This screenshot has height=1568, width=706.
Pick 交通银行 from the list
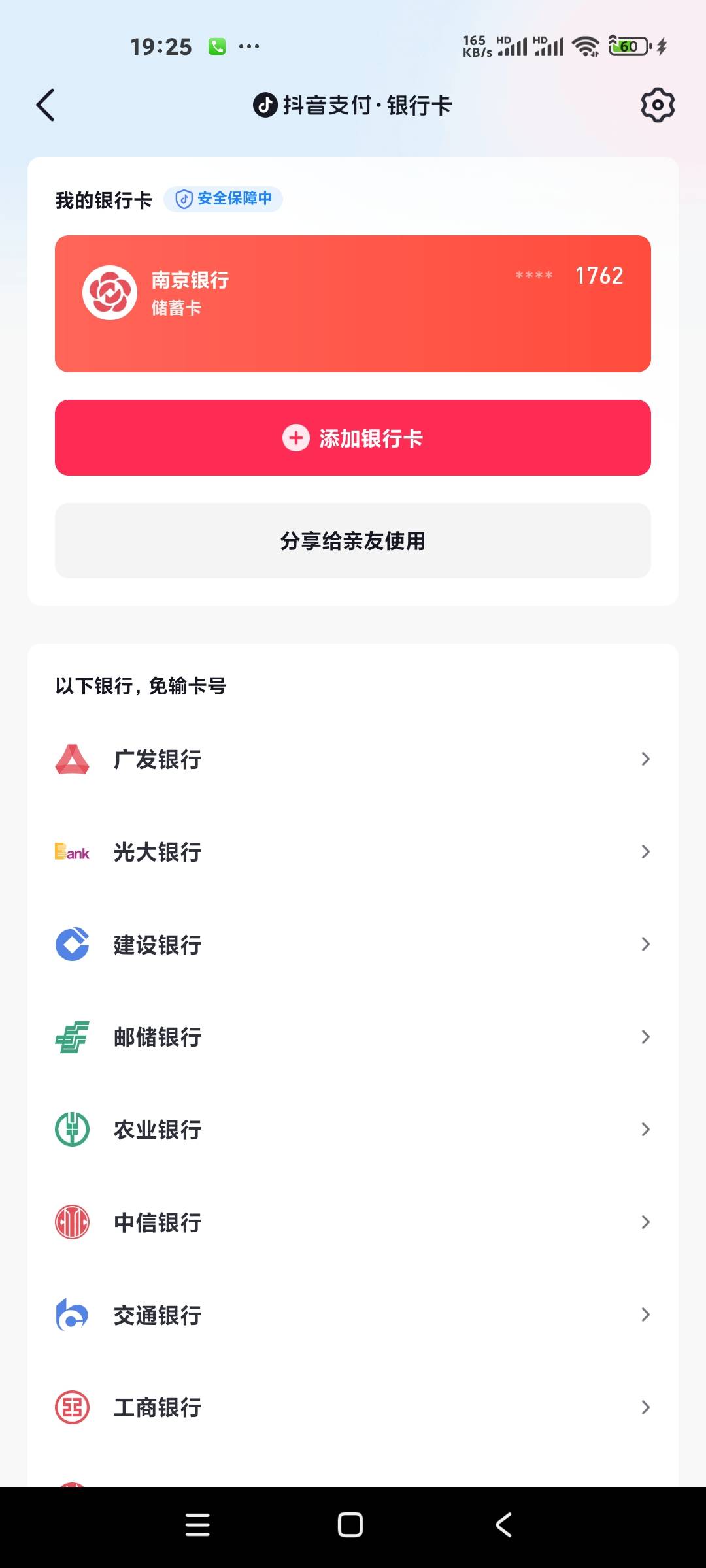353,1315
